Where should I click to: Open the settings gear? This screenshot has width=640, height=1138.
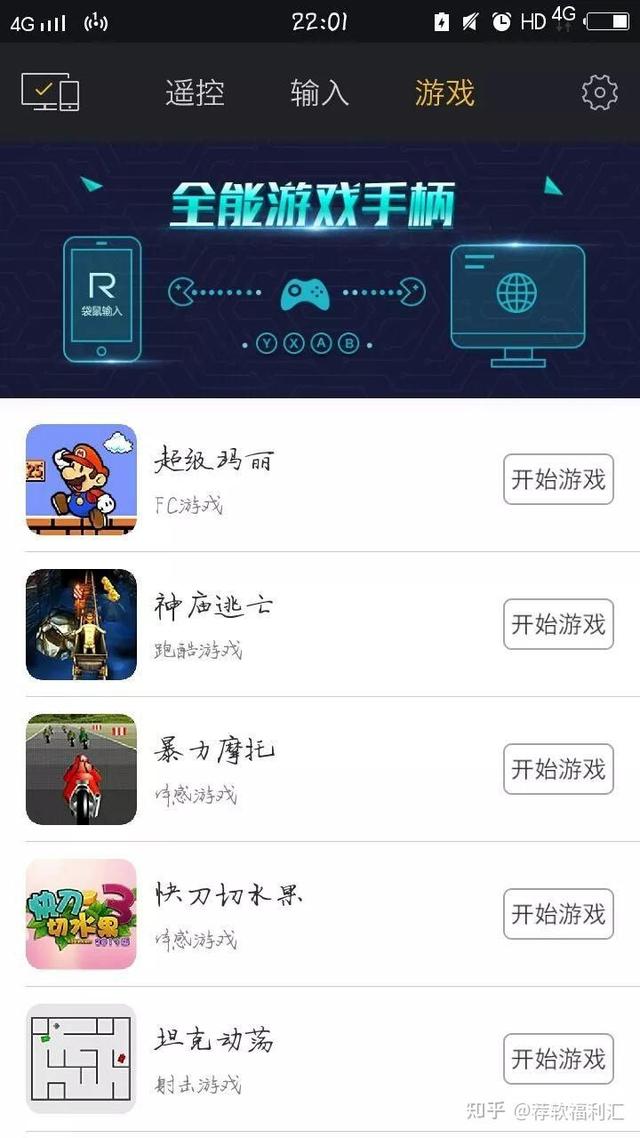click(x=599, y=93)
